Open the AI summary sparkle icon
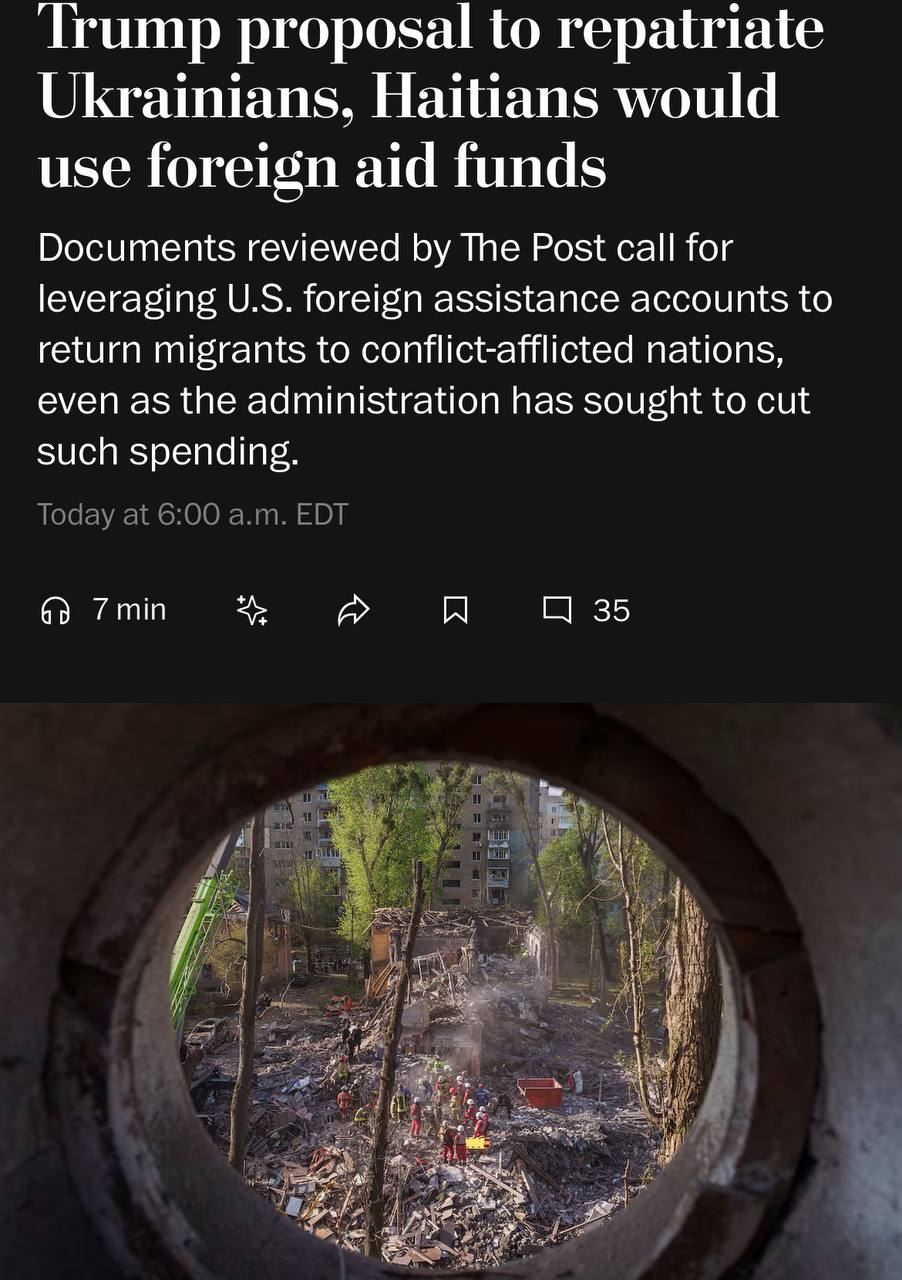Image resolution: width=902 pixels, height=1280 pixels. tap(252, 610)
